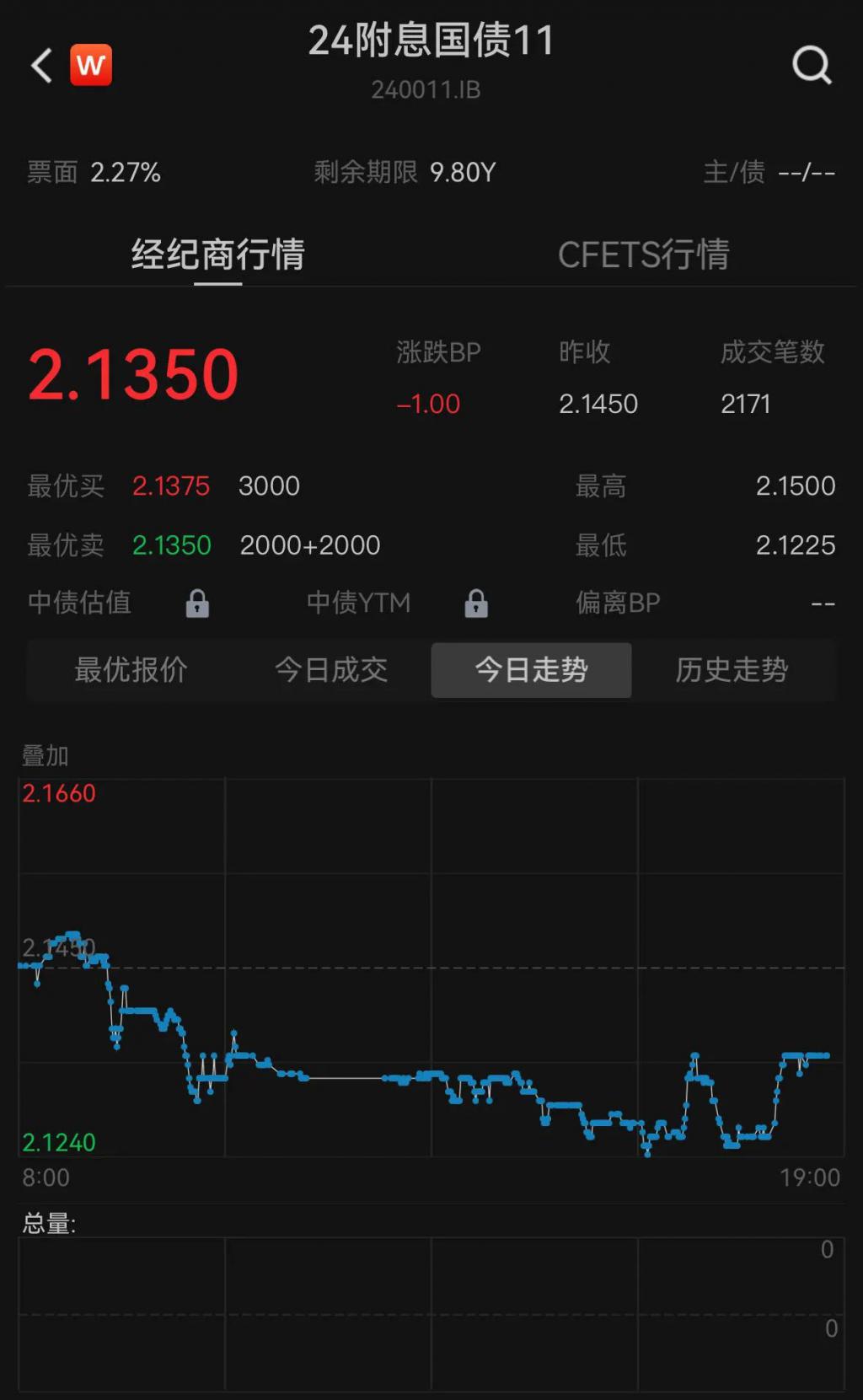Unlock the 中债估值 value via lock icon

tap(198, 603)
